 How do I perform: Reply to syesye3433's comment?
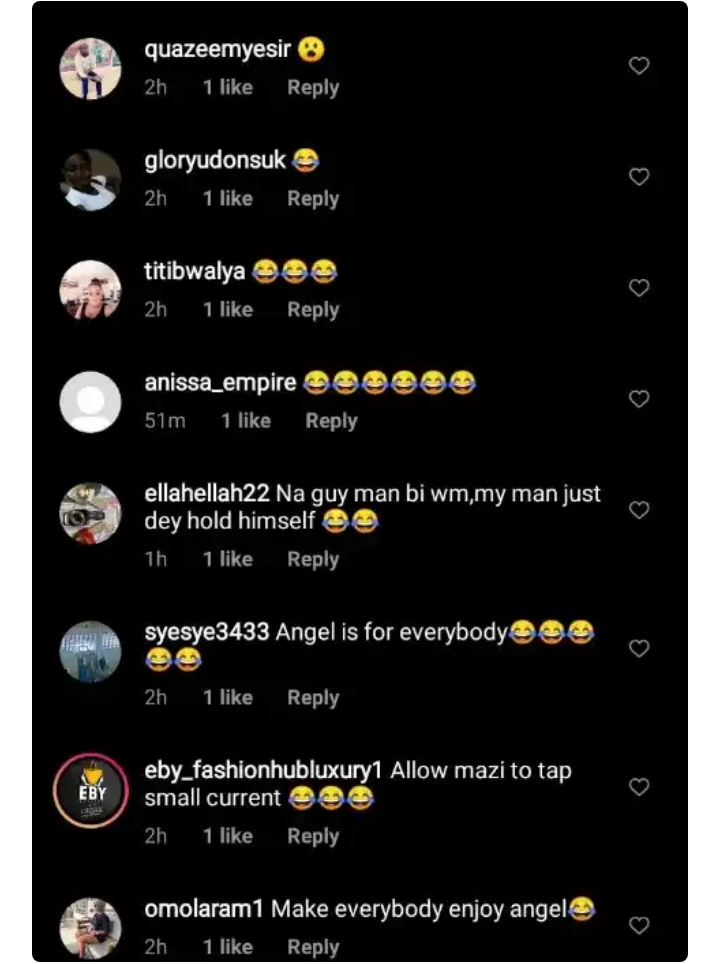(313, 698)
